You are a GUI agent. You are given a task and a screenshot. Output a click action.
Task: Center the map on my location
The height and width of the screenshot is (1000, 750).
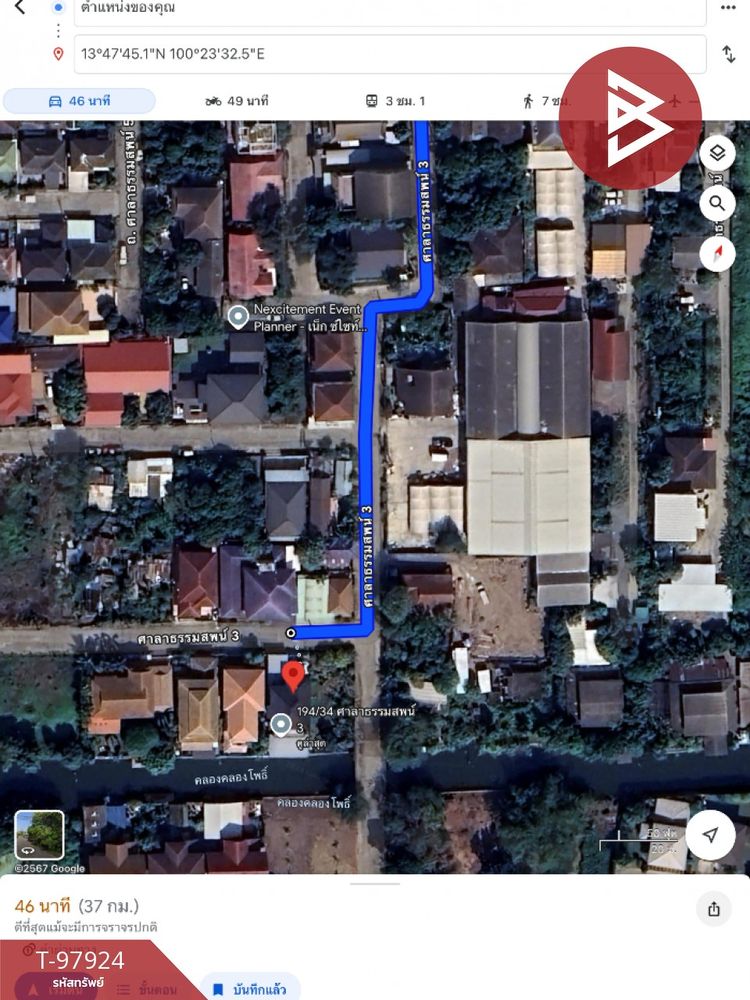tap(710, 836)
